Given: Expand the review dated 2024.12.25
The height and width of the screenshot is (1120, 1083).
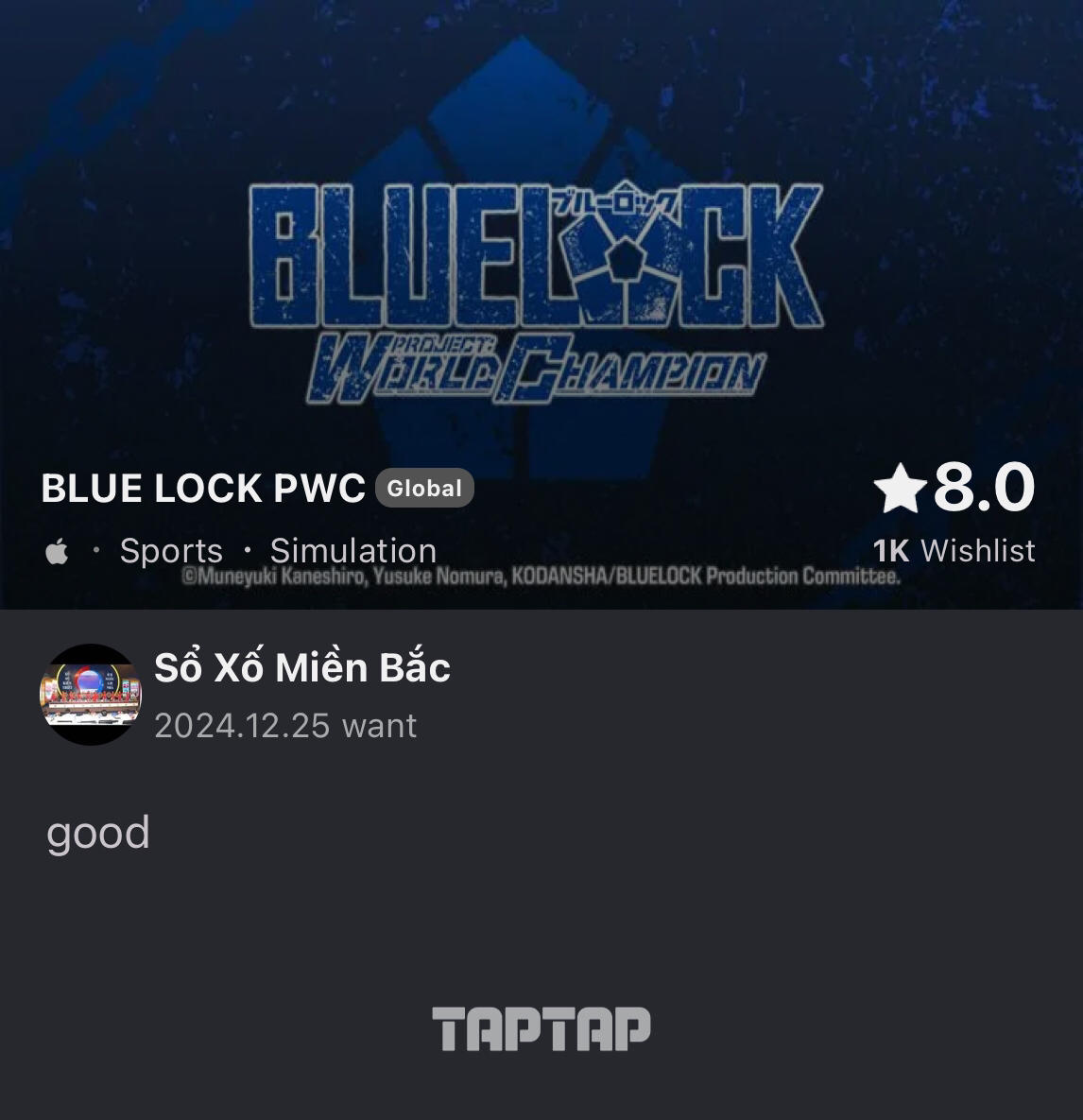Looking at the screenshot, I should coord(241,726).
